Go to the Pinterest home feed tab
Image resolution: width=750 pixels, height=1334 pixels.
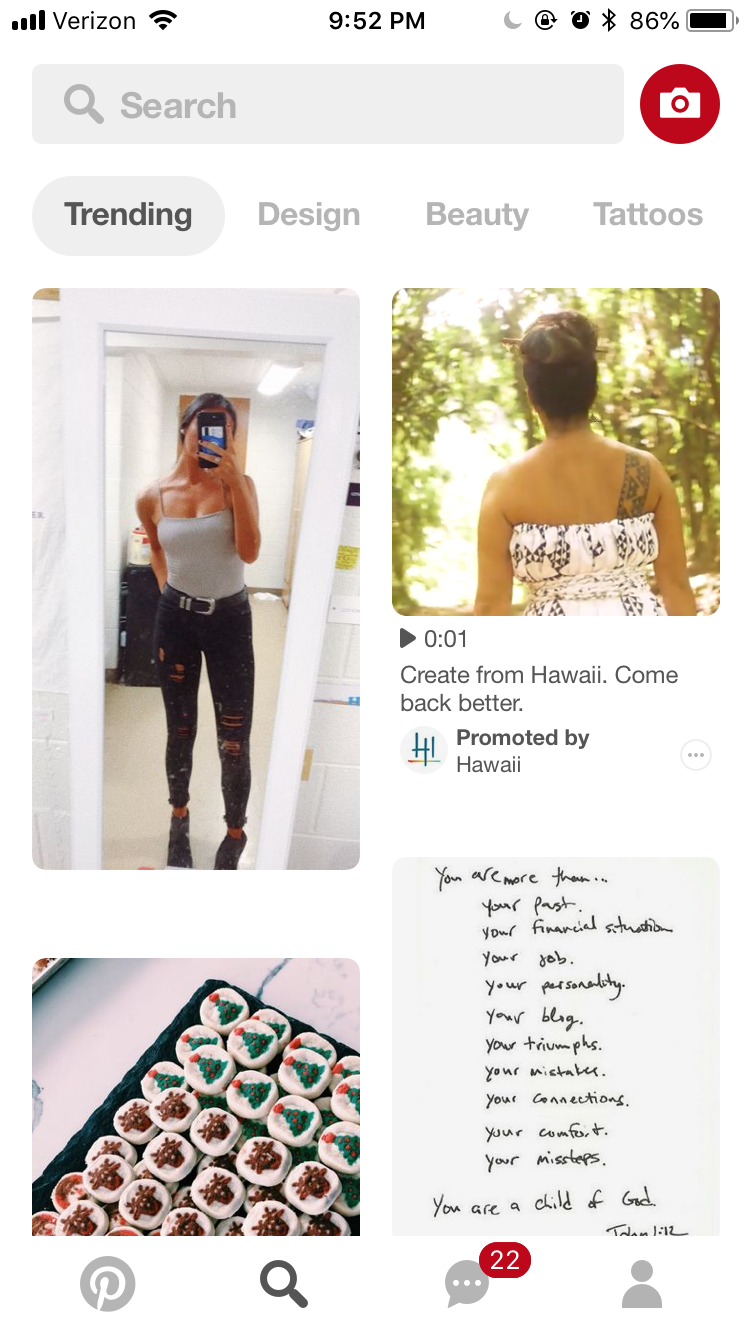point(107,1283)
